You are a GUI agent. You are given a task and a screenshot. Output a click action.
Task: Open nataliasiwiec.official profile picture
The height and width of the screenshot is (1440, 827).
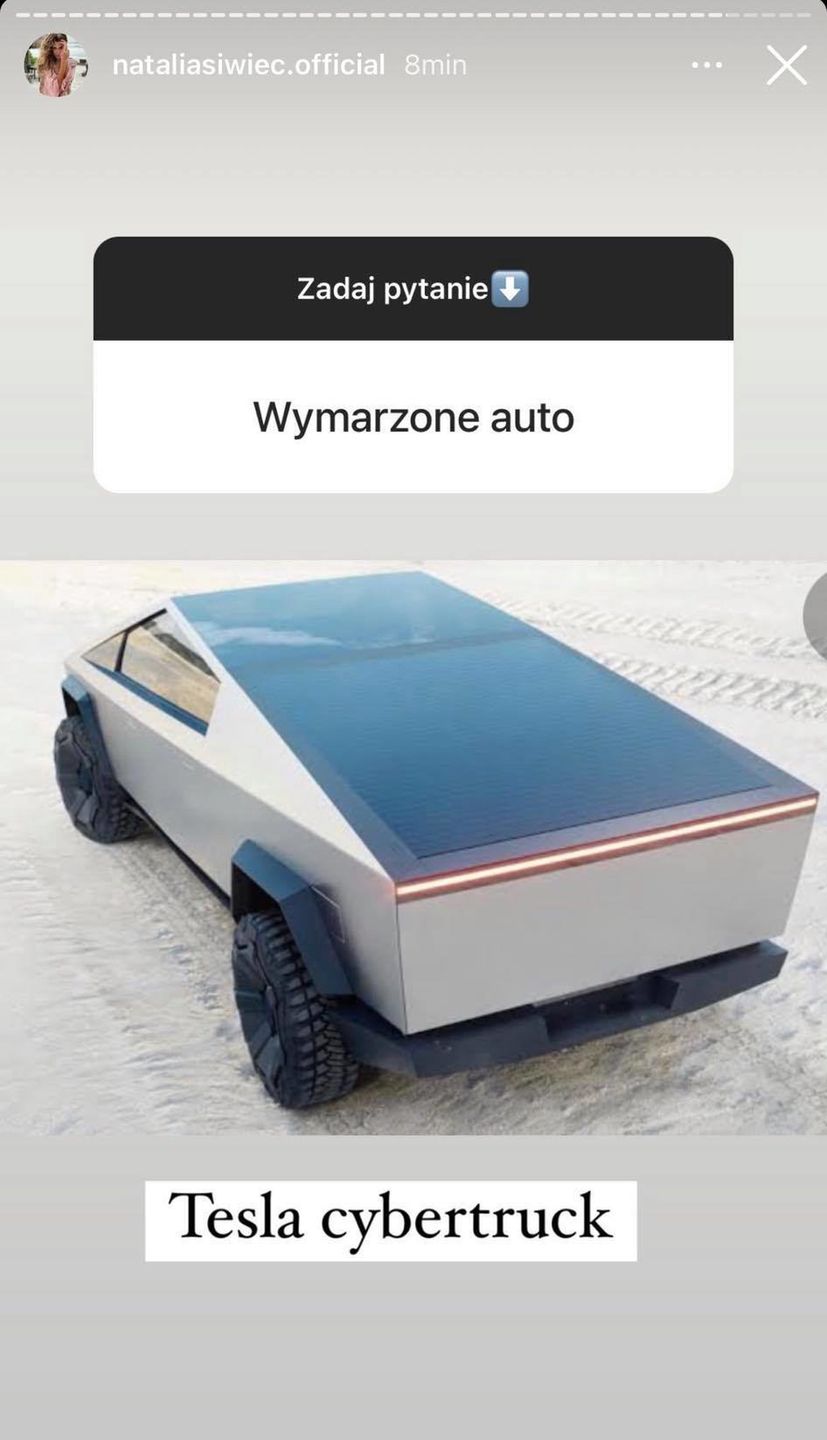55,65
